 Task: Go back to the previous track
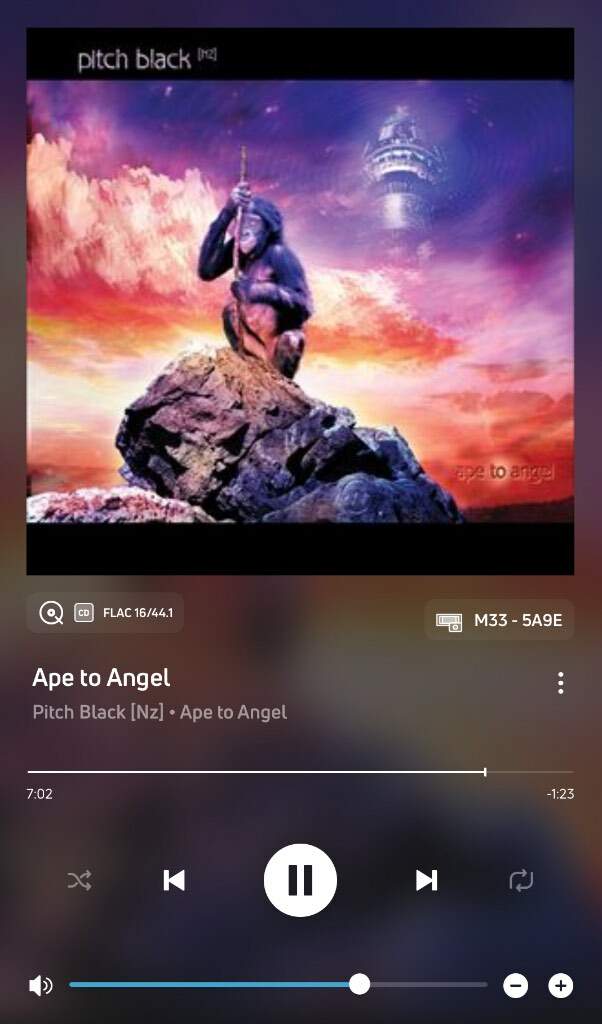point(174,880)
